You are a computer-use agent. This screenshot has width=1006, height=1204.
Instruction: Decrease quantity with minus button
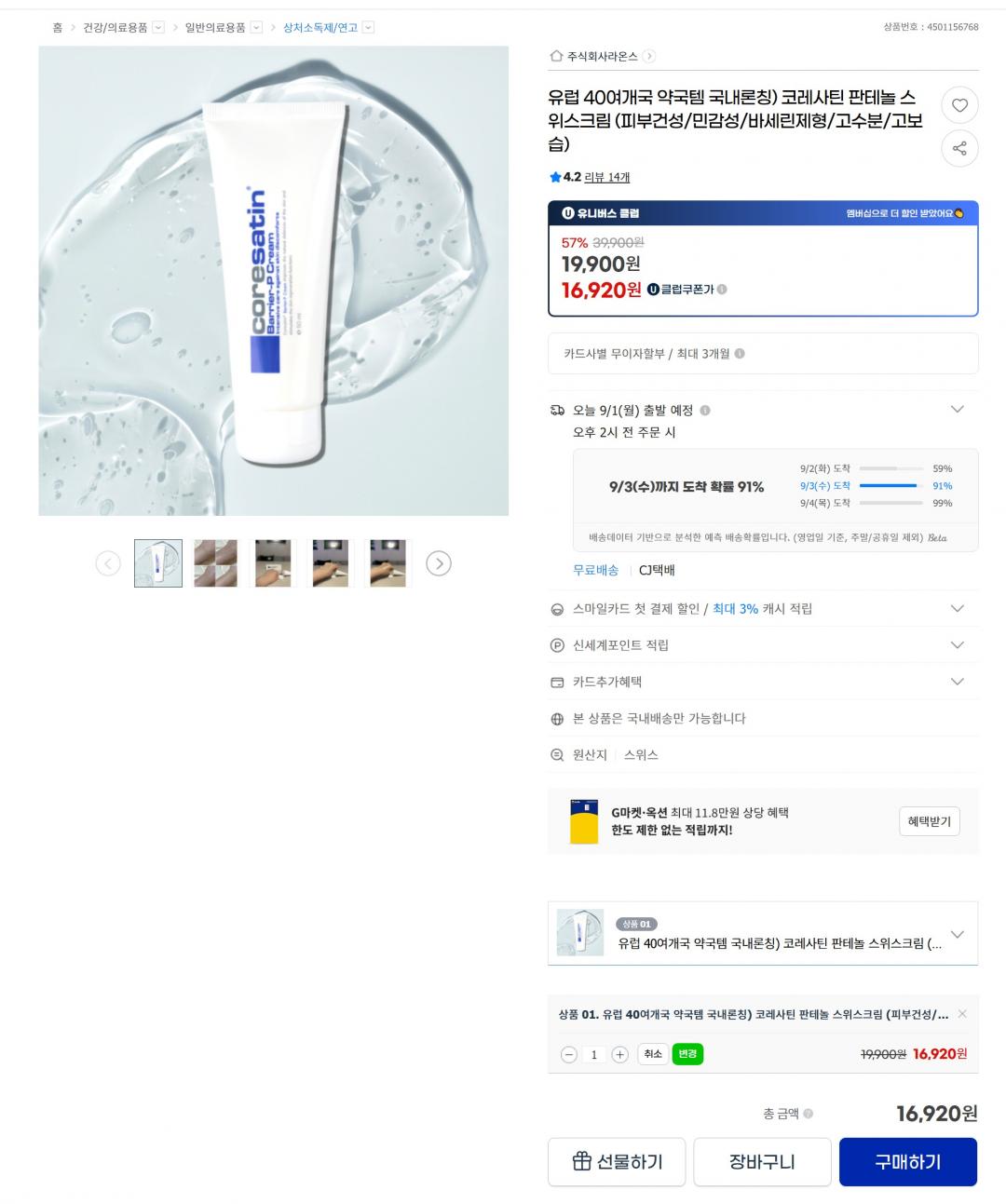pyautogui.click(x=569, y=1054)
